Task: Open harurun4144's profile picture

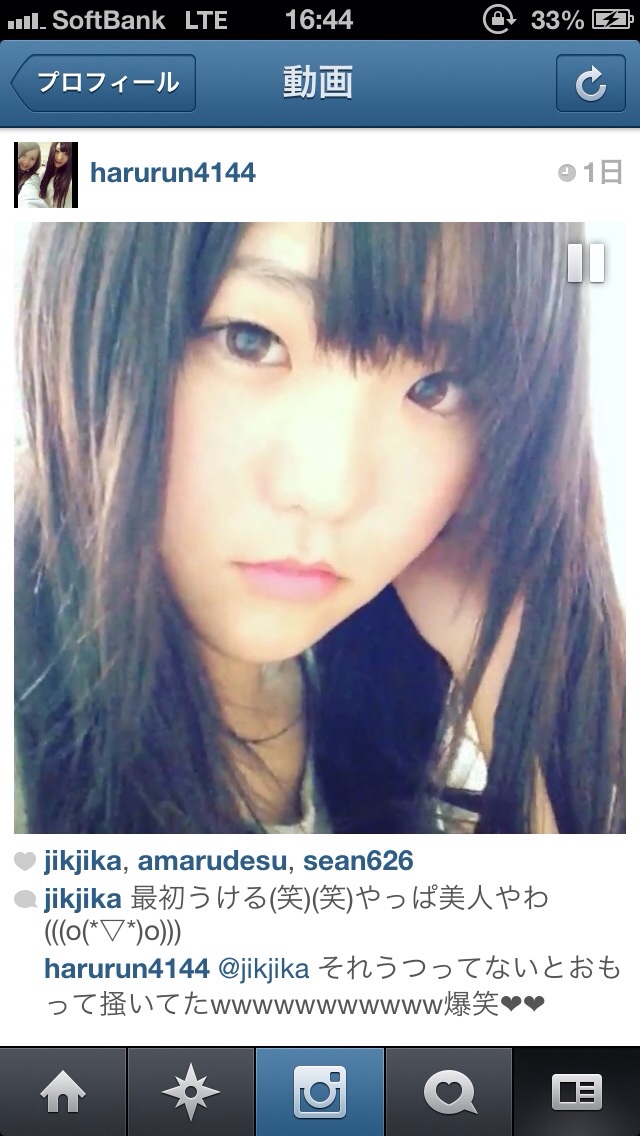Action: 46,175
